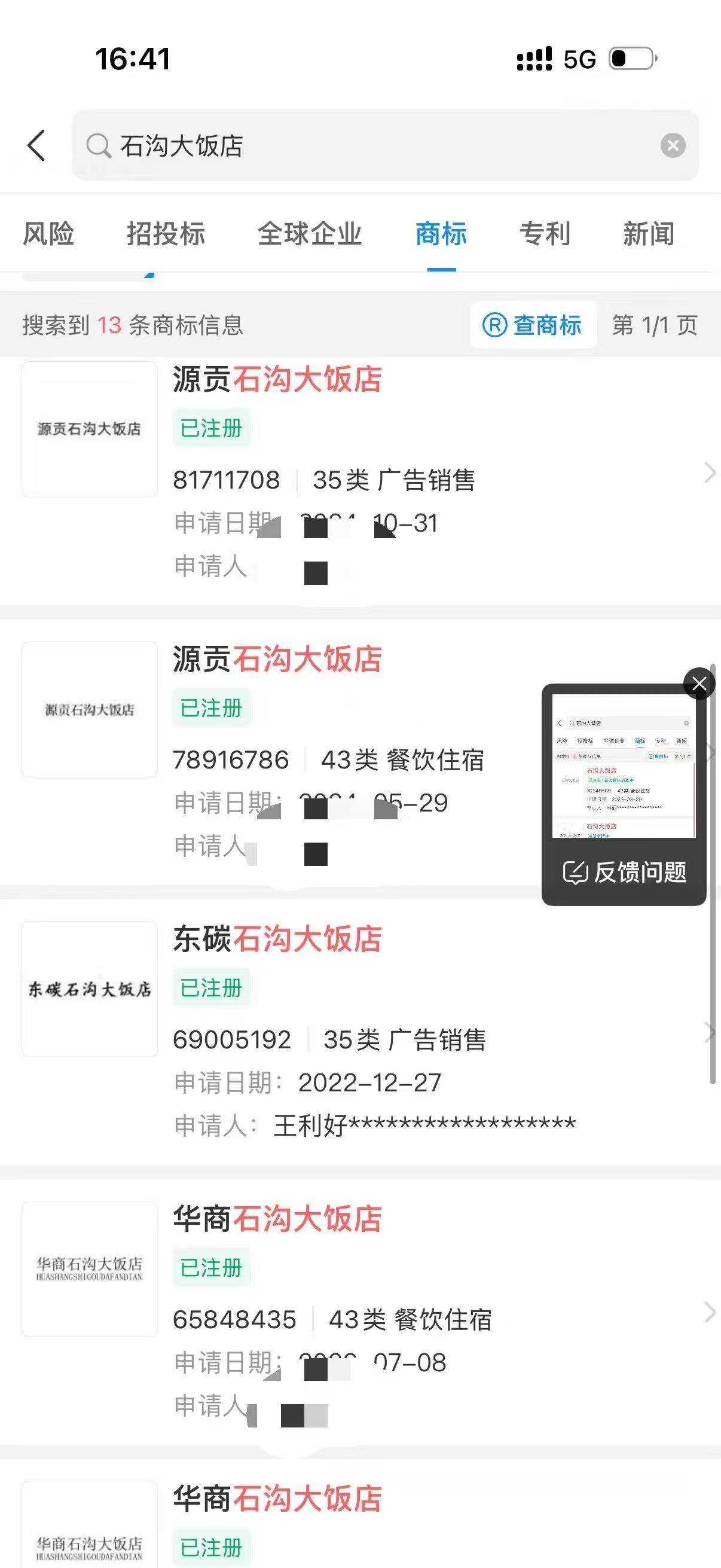Select the 专利 tab
Viewport: 721px width, 1568px height.
(545, 234)
